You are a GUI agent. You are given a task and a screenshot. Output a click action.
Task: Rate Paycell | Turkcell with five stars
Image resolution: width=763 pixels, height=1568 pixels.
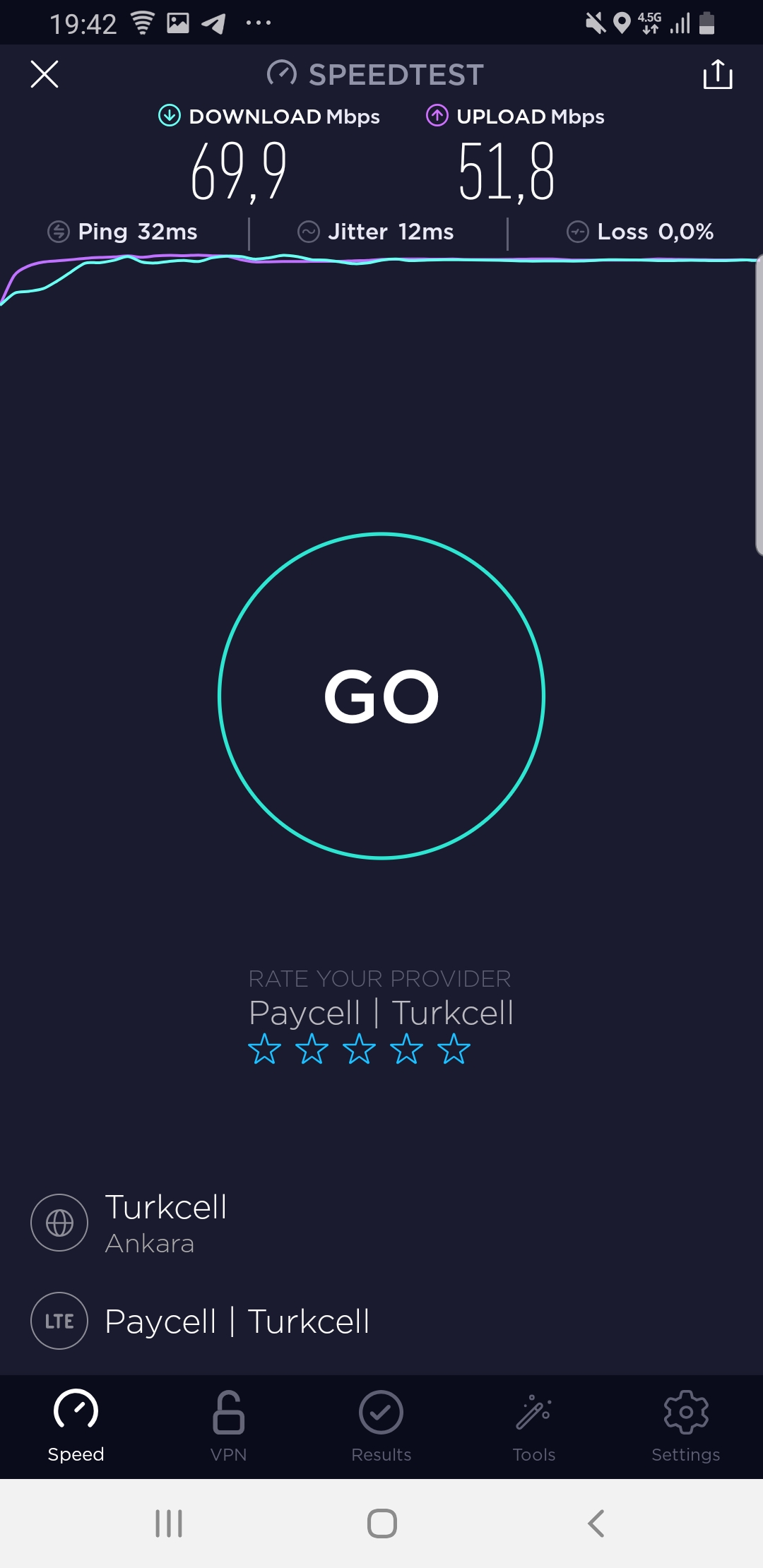tap(454, 1049)
